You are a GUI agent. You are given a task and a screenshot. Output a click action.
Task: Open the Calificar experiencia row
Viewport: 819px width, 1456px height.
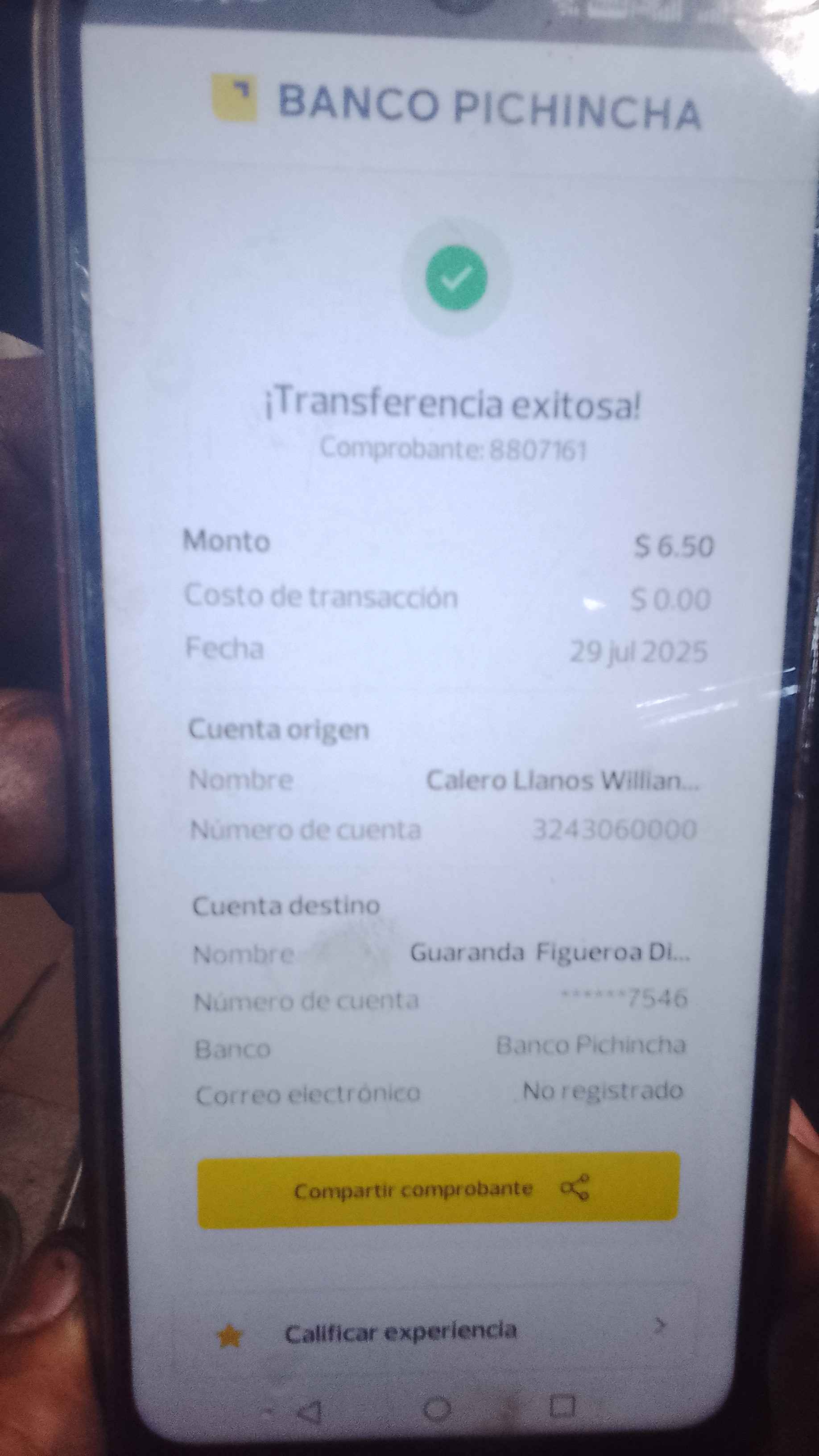[438, 1332]
